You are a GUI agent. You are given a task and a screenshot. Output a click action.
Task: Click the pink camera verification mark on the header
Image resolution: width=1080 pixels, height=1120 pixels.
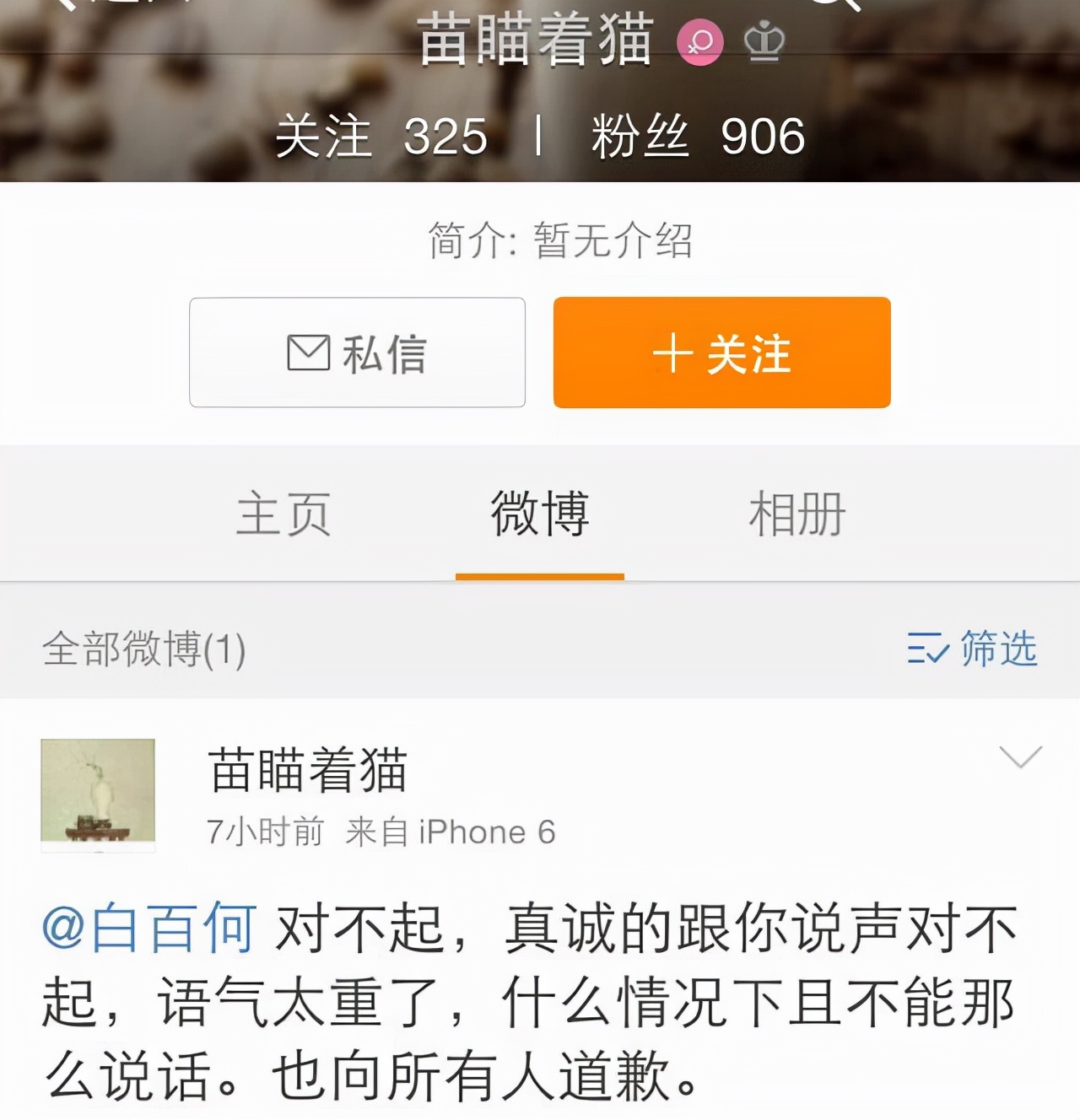pos(699,42)
